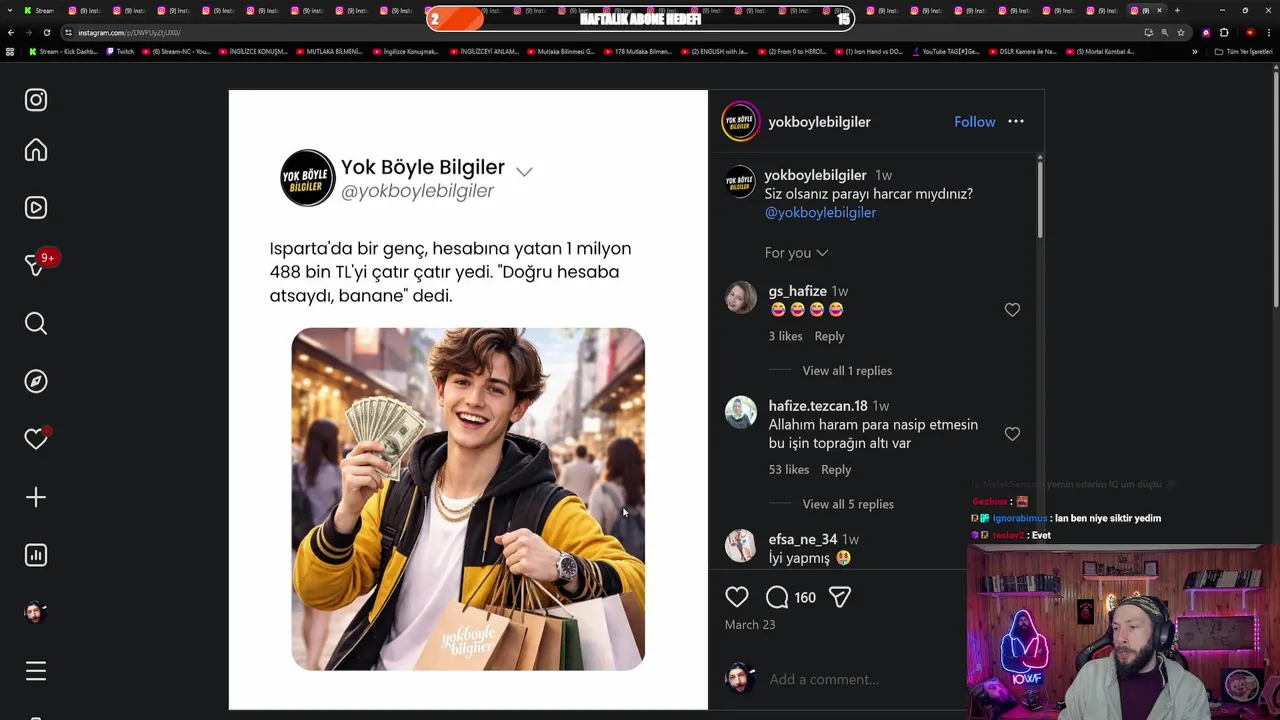Open the @yokboylebilgiler mention in caption
Screen dimensions: 1280x720
tap(820, 212)
